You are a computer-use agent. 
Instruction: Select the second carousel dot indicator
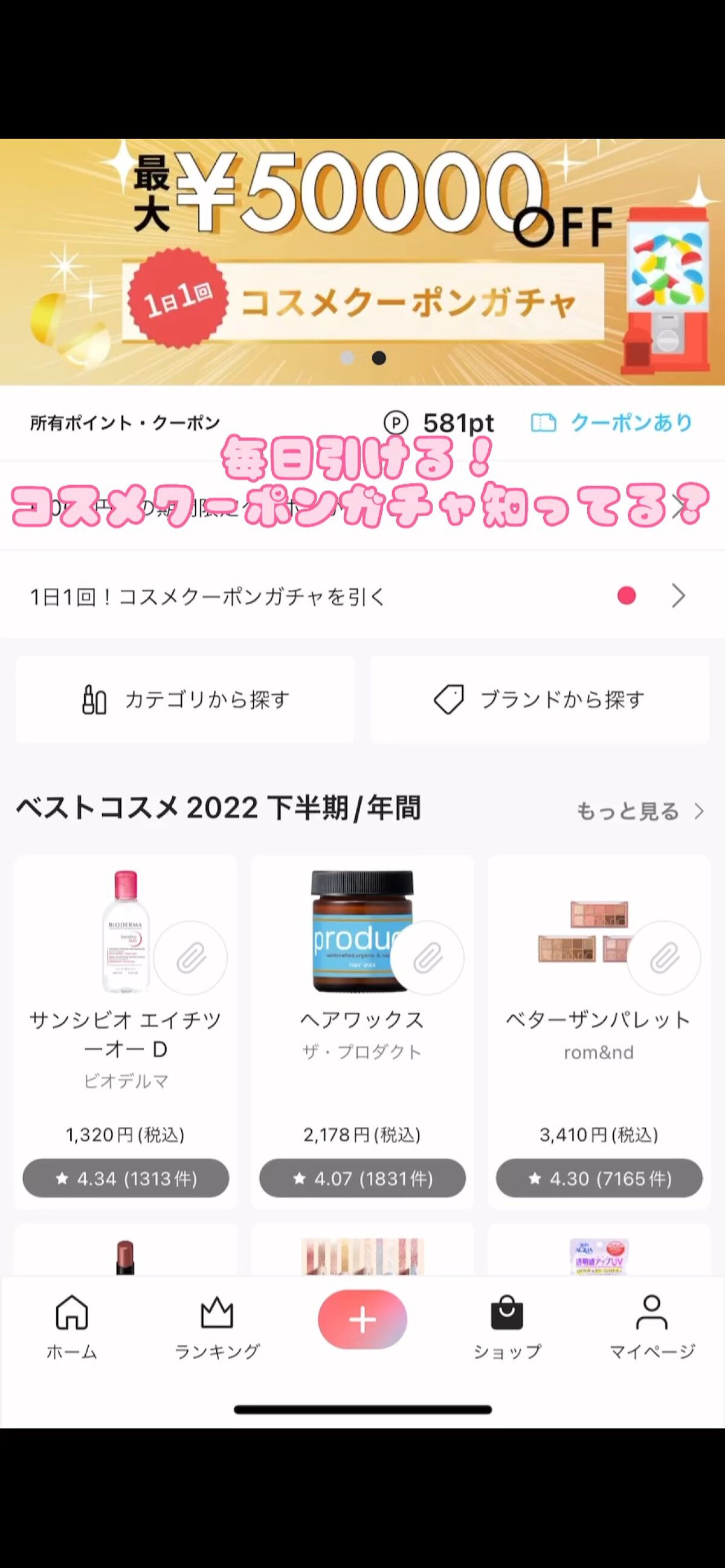379,359
